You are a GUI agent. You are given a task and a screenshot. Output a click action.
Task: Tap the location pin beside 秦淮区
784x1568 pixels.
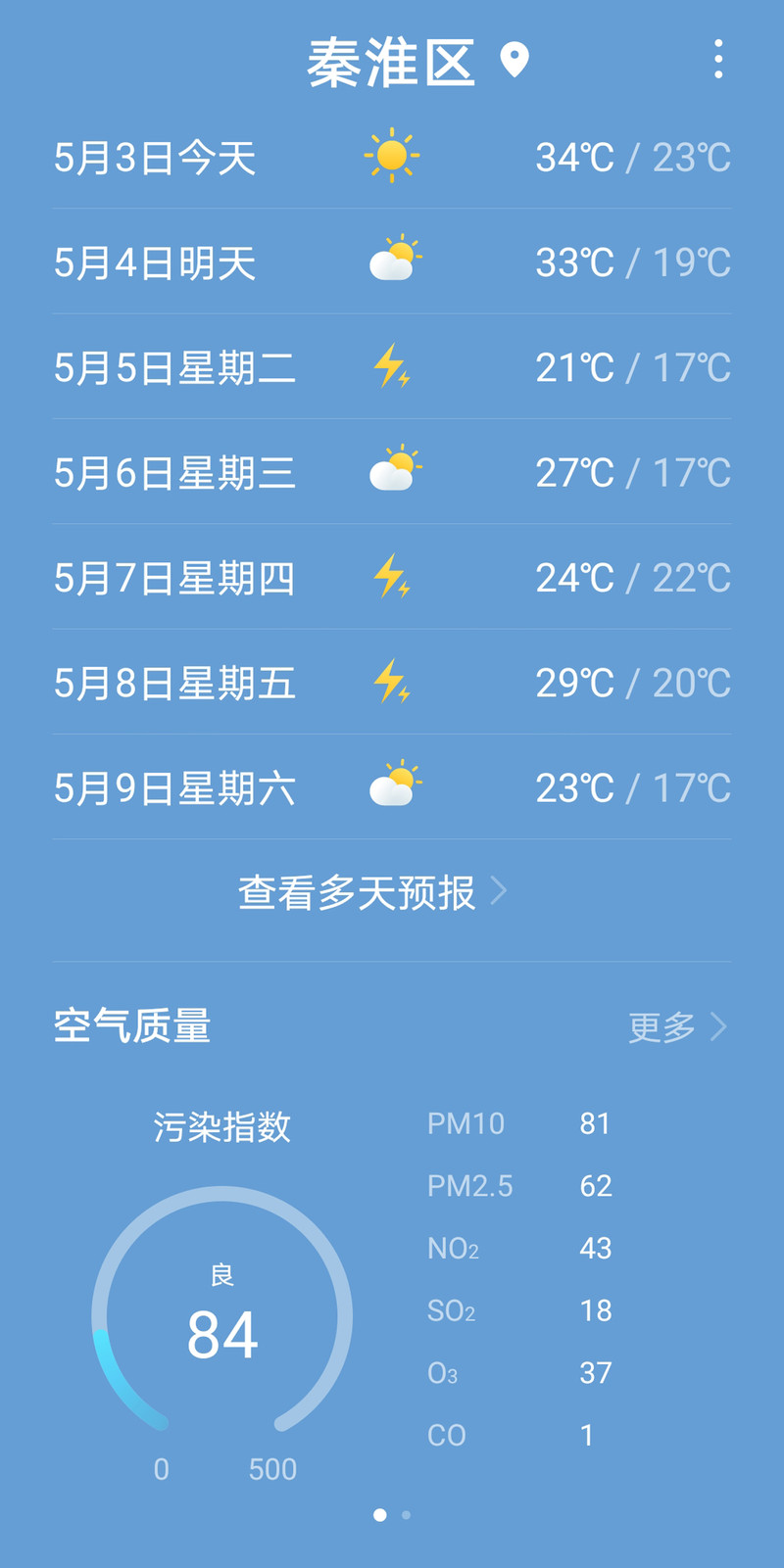(x=514, y=60)
